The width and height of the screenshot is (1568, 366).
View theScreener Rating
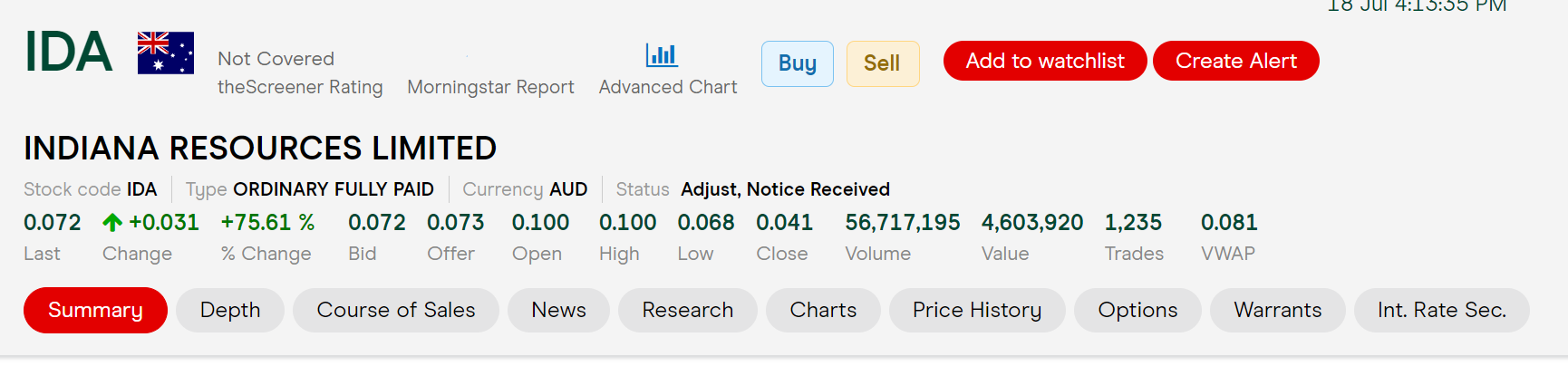(x=300, y=87)
